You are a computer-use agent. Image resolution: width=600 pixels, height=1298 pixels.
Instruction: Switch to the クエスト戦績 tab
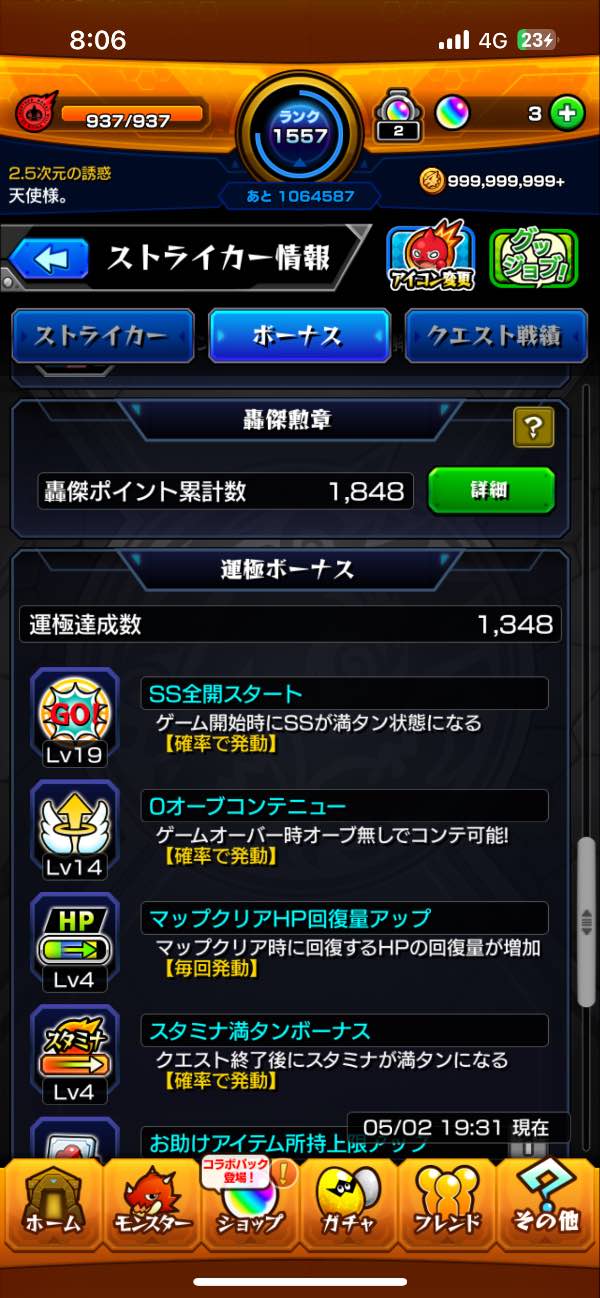pyautogui.click(x=493, y=336)
